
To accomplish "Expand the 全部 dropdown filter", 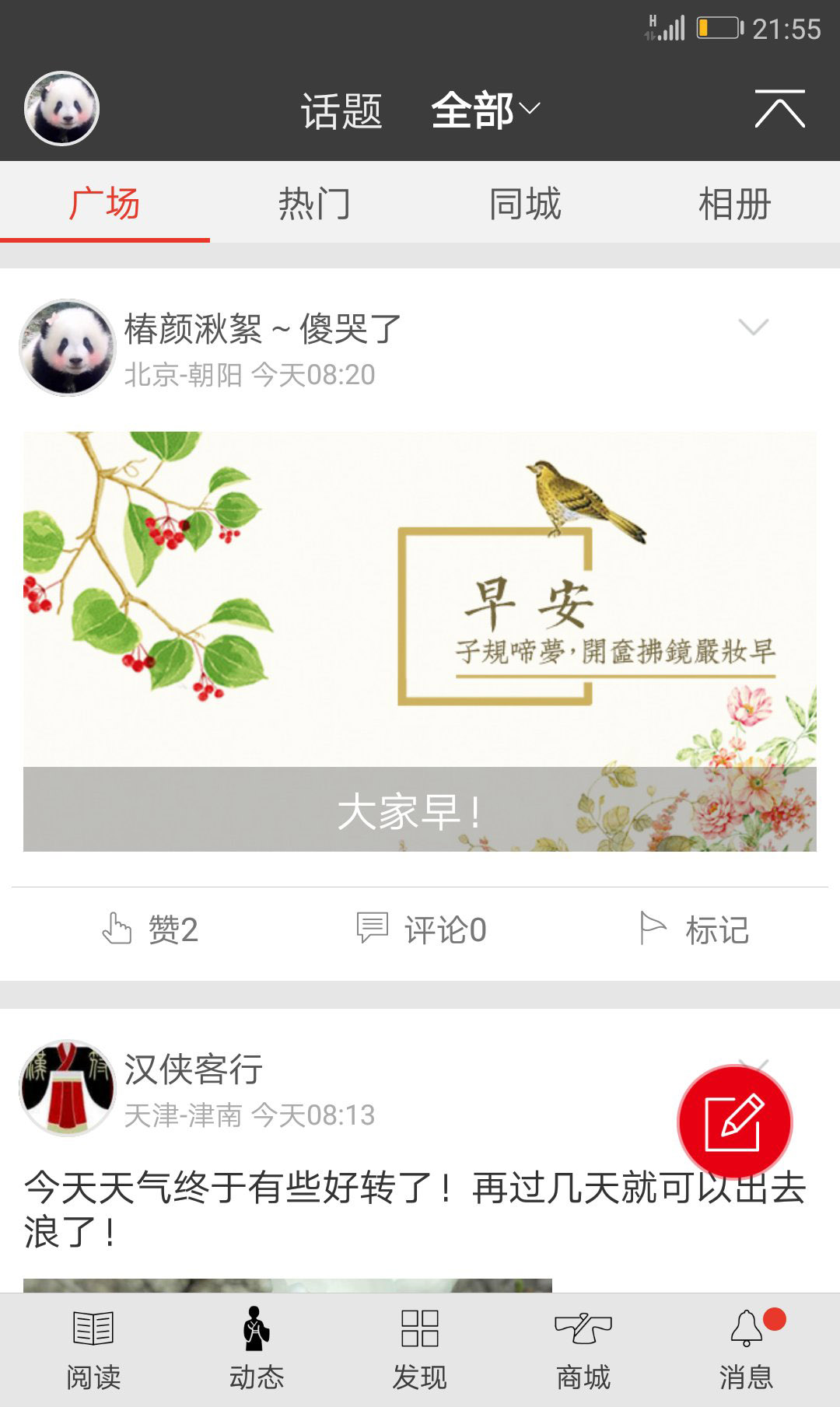I will [485, 110].
